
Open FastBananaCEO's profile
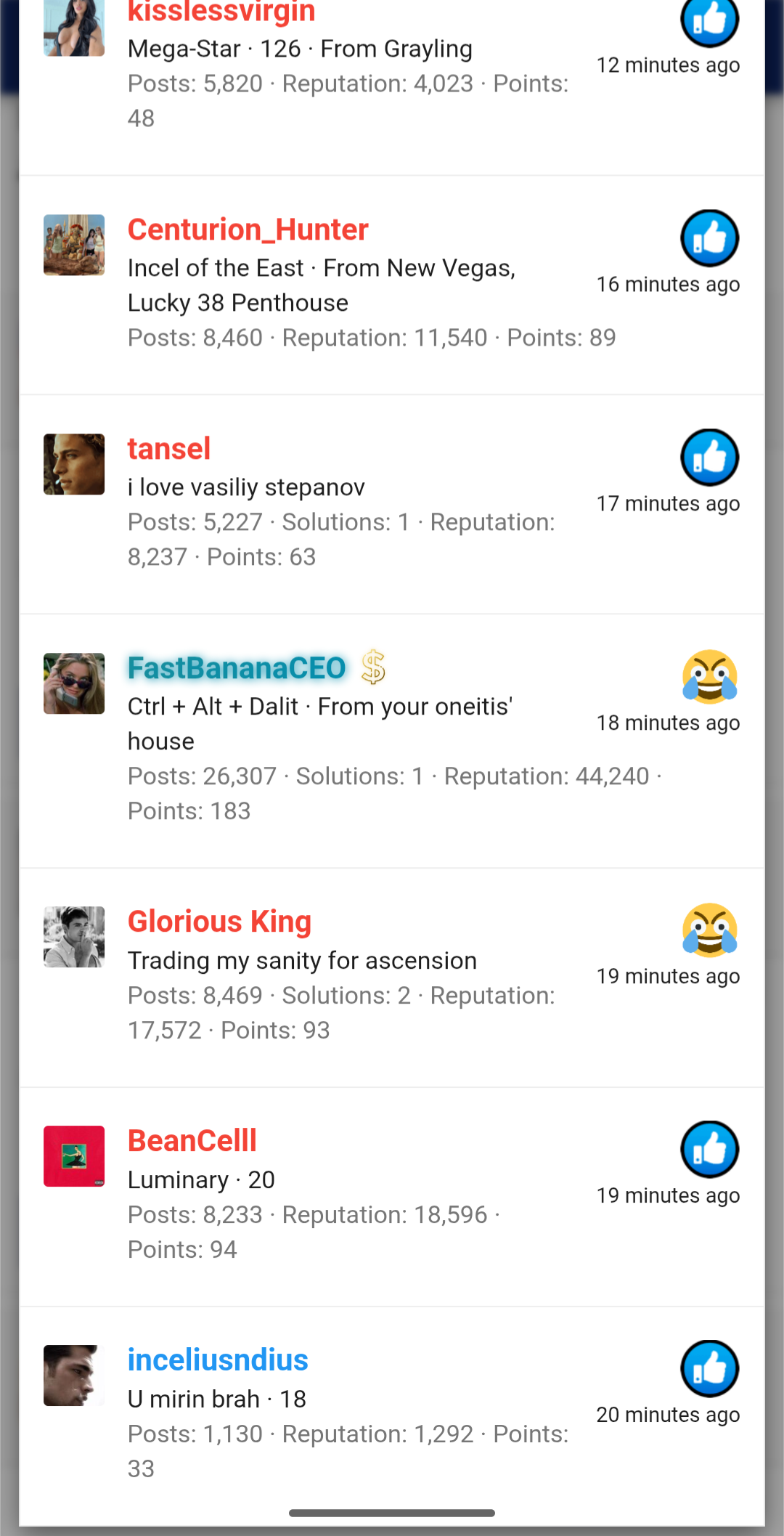(237, 668)
